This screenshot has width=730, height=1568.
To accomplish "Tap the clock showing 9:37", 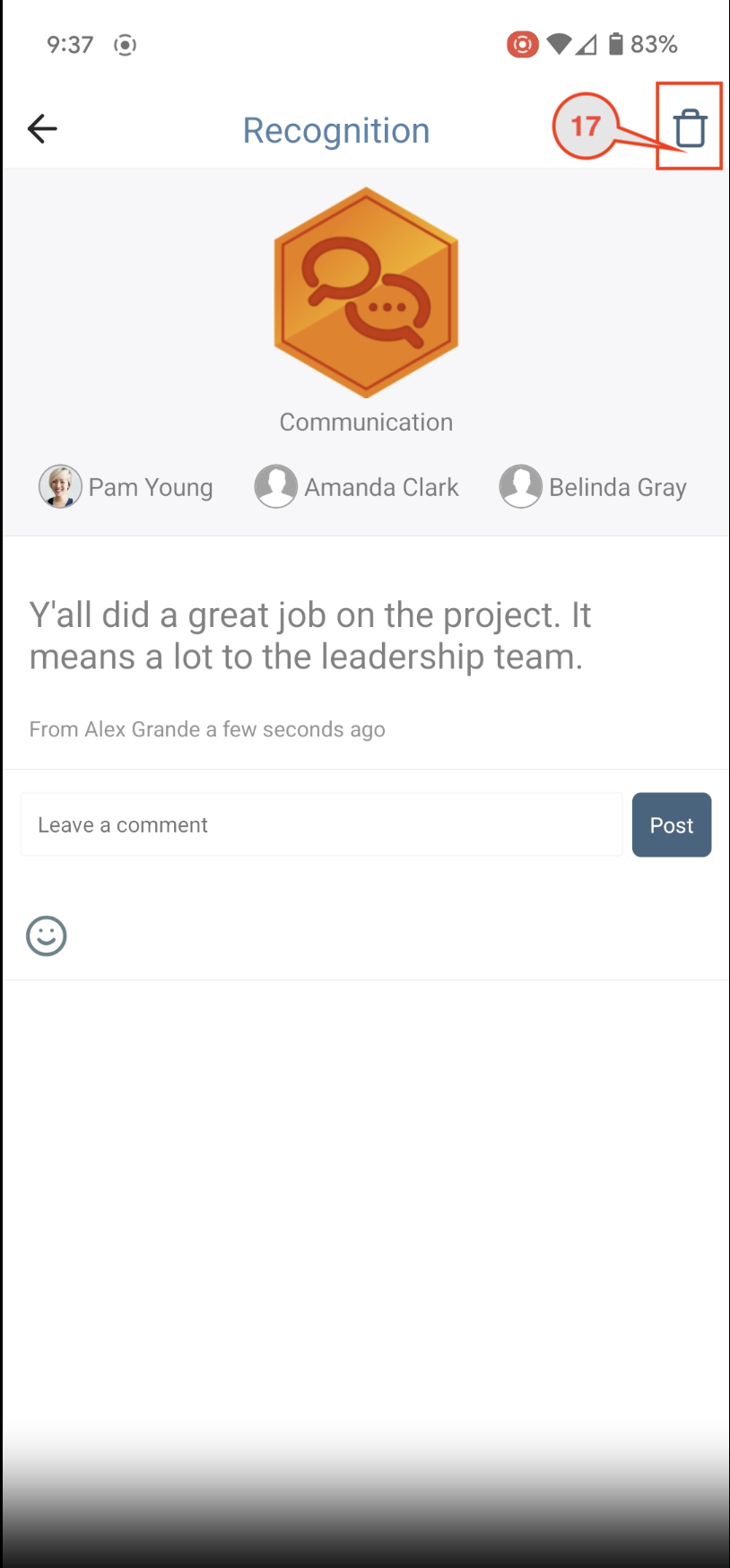I will coord(69,44).
